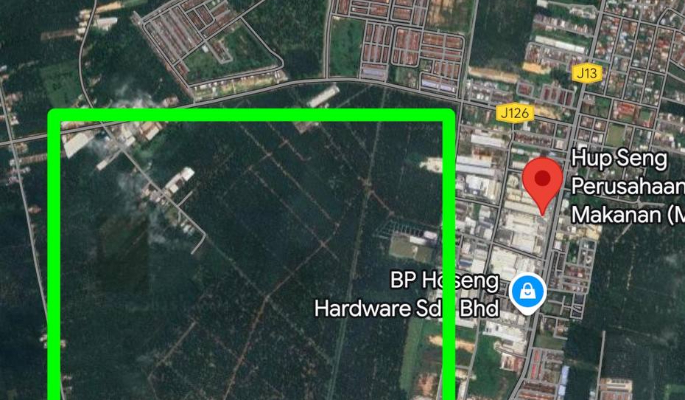This screenshot has width=685, height=400.
Task: Open the BP Hoseng Hardware shop marker
Action: pyautogui.click(x=525, y=291)
